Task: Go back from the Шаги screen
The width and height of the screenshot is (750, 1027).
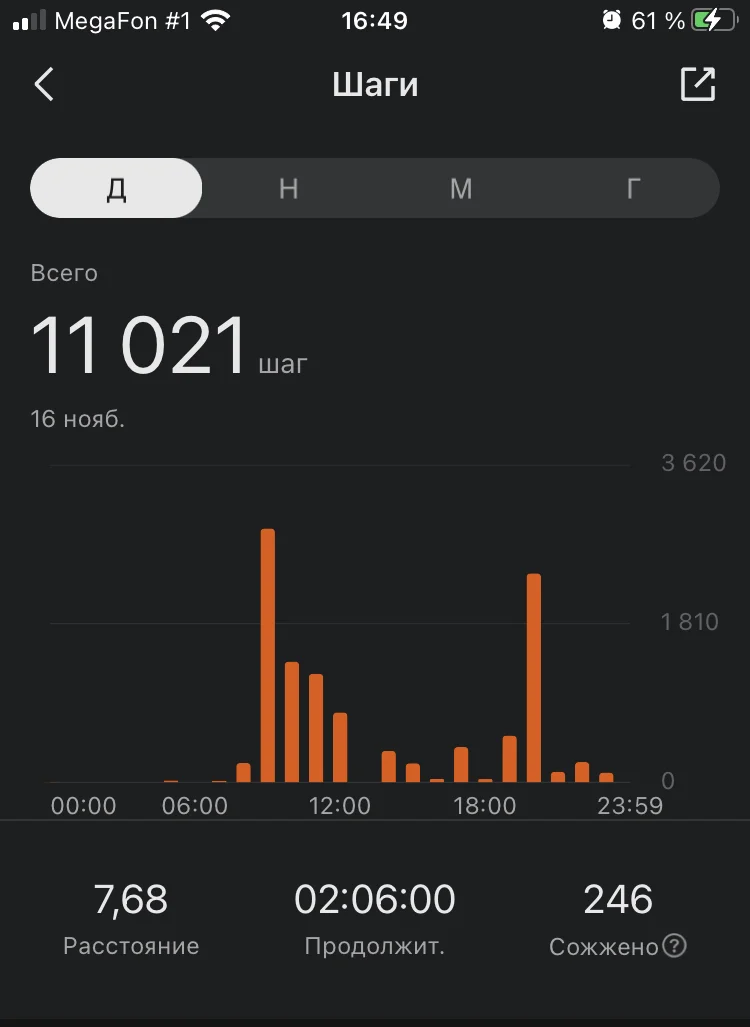Action: [44, 85]
